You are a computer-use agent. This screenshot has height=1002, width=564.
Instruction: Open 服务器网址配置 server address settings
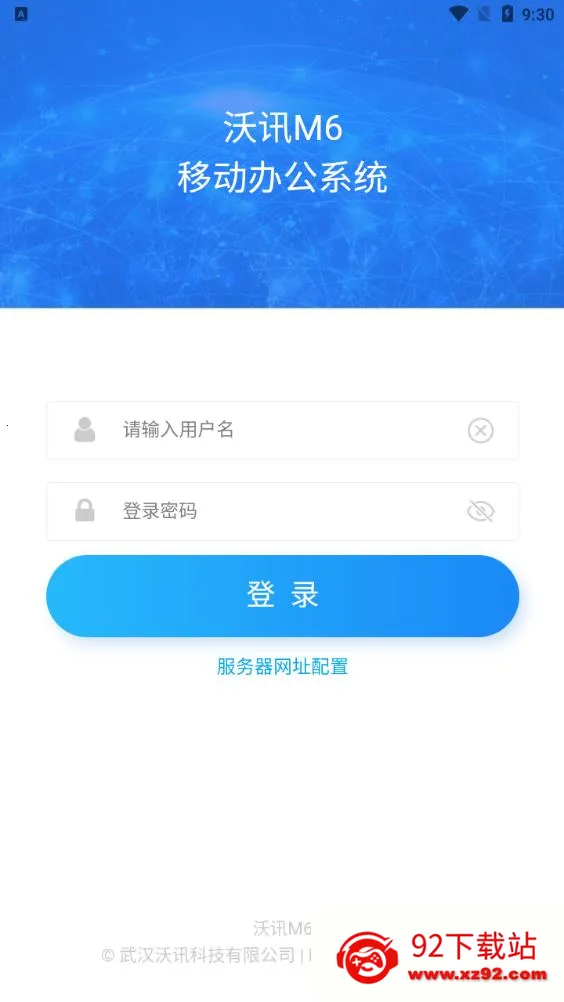pos(282,667)
